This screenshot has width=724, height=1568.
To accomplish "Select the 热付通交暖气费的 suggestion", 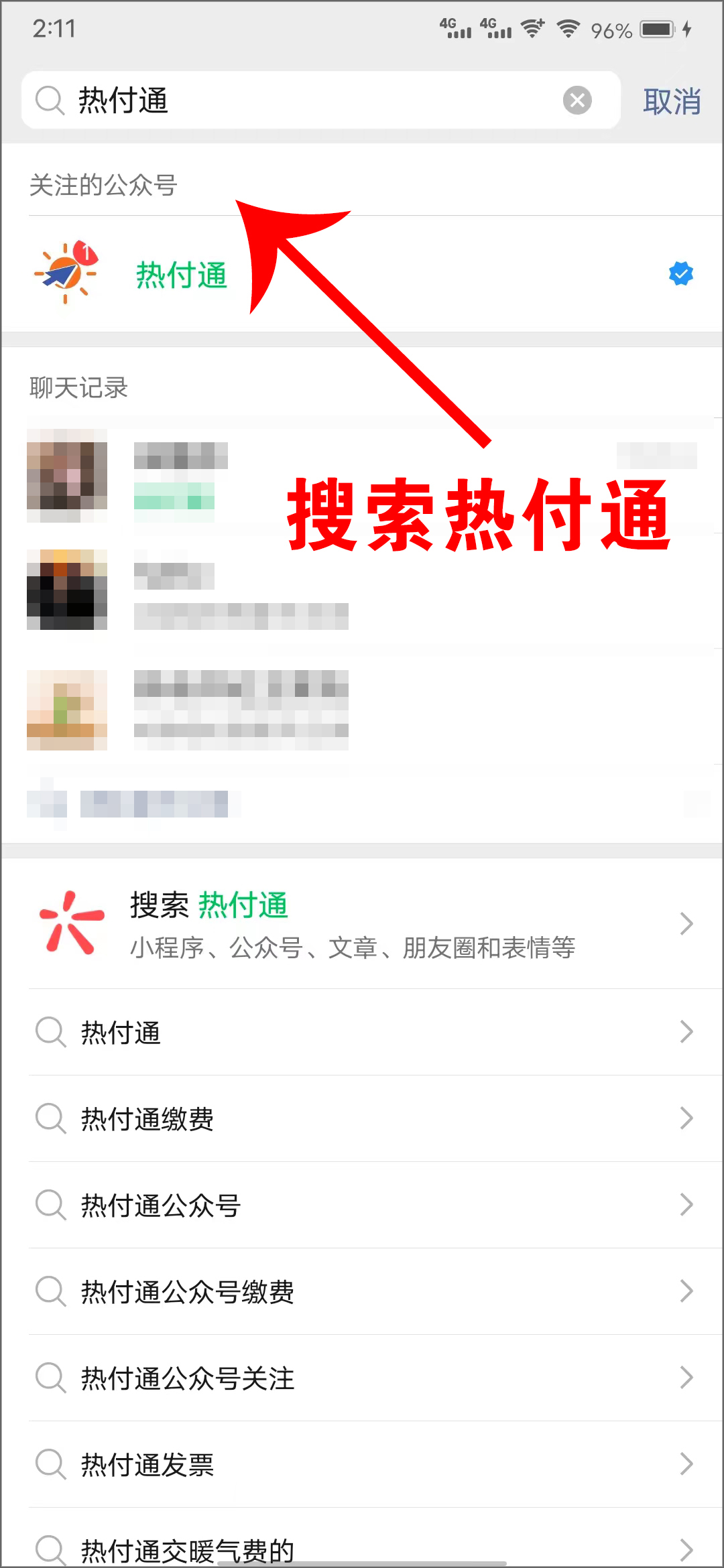I will [x=362, y=1549].
